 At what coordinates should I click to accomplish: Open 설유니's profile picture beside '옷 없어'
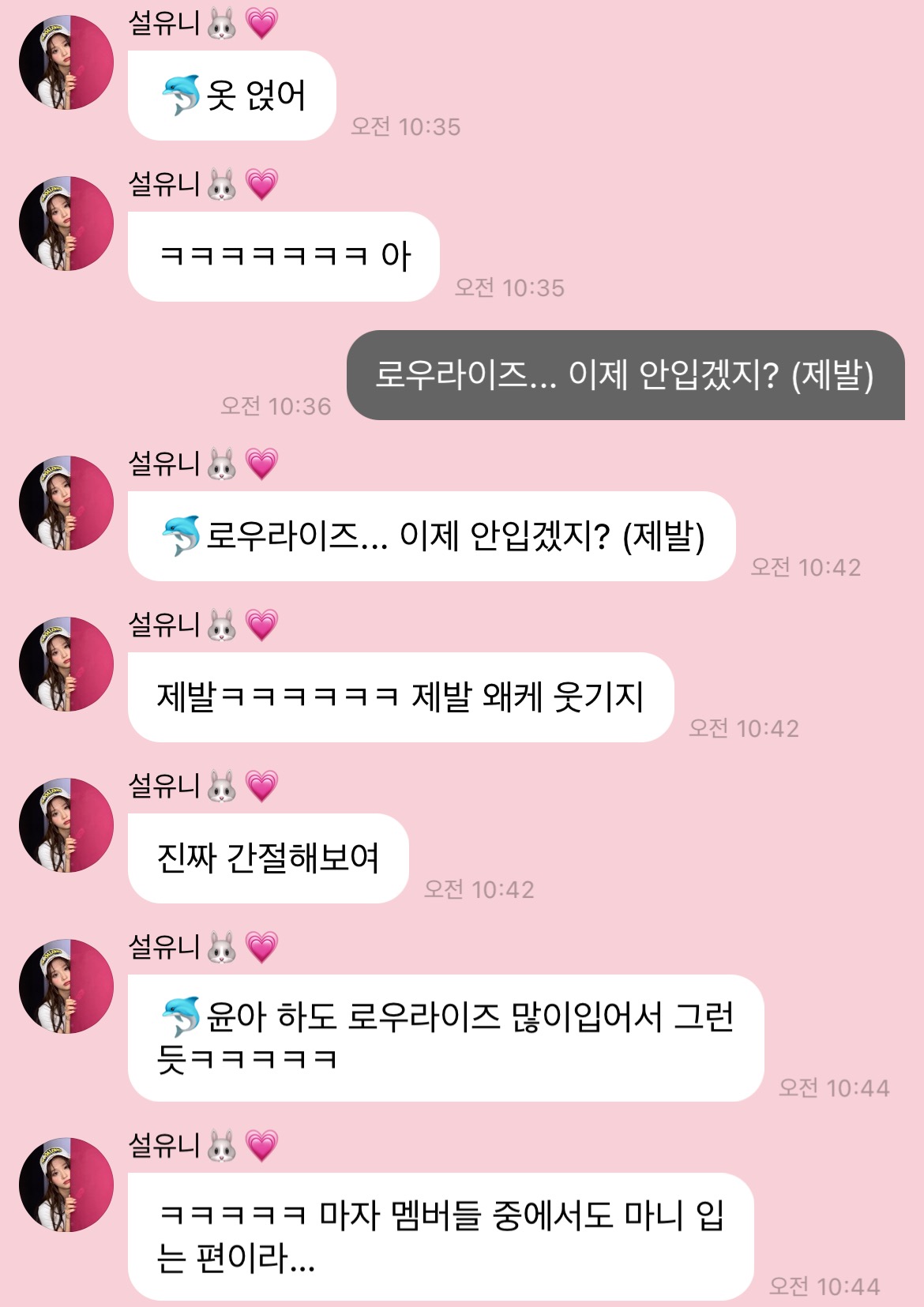pos(66,62)
